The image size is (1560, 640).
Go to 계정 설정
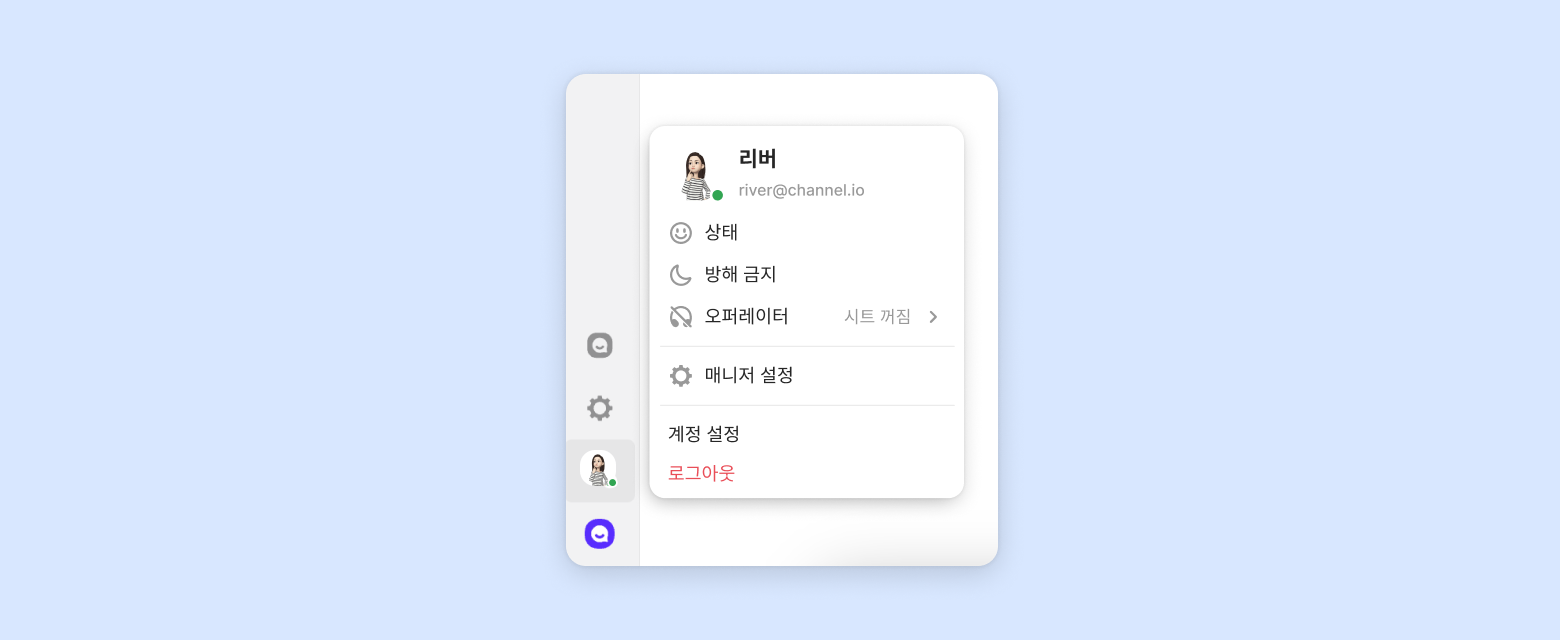pyautogui.click(x=704, y=435)
